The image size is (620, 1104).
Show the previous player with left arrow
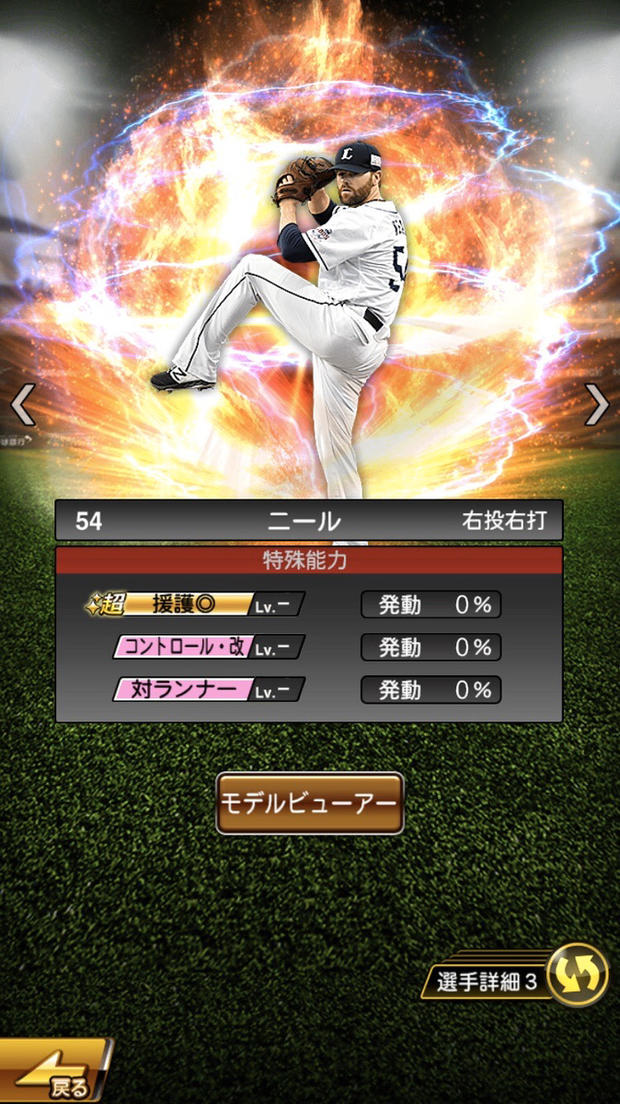23,405
